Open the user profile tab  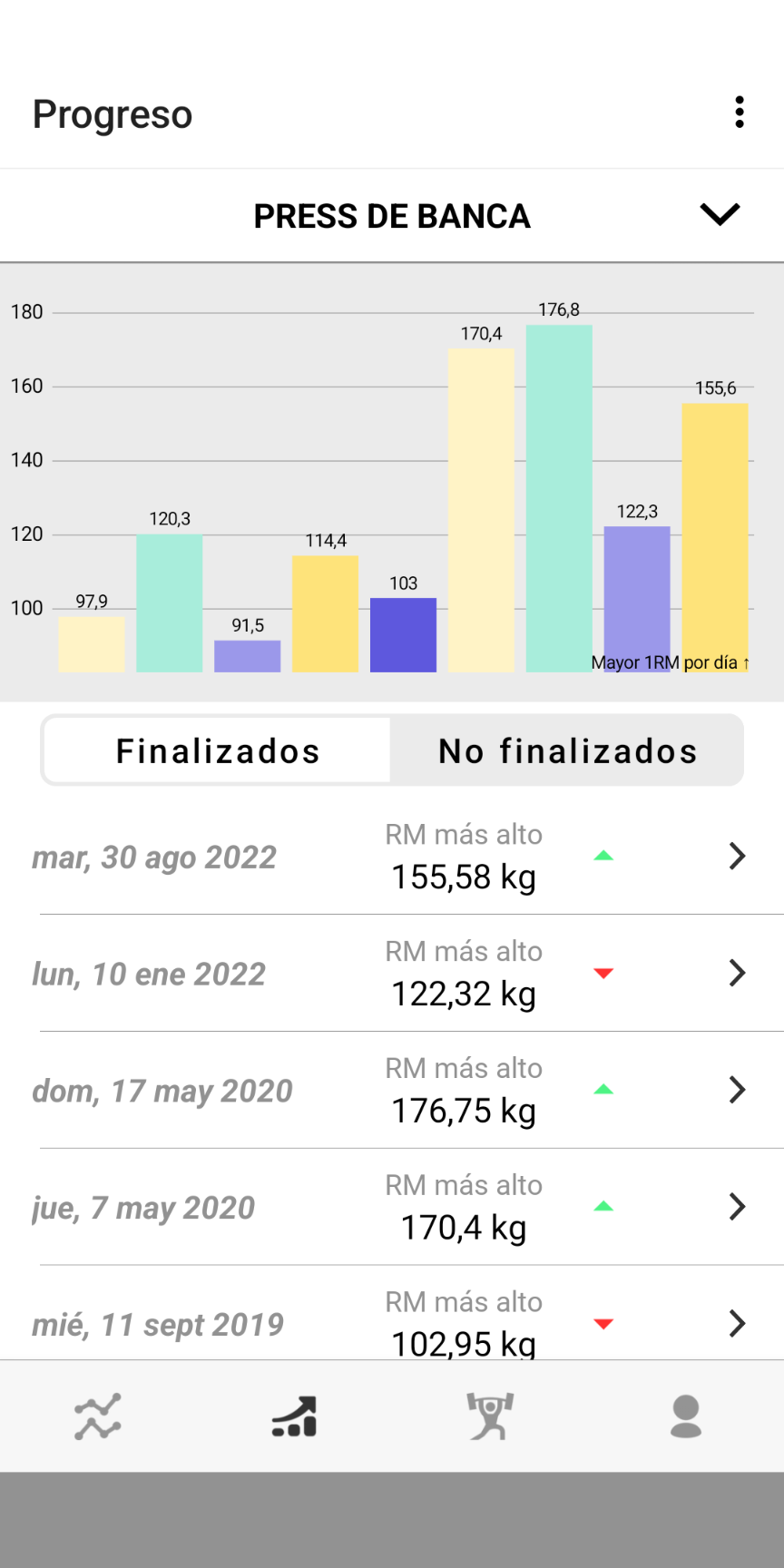pos(686,1416)
